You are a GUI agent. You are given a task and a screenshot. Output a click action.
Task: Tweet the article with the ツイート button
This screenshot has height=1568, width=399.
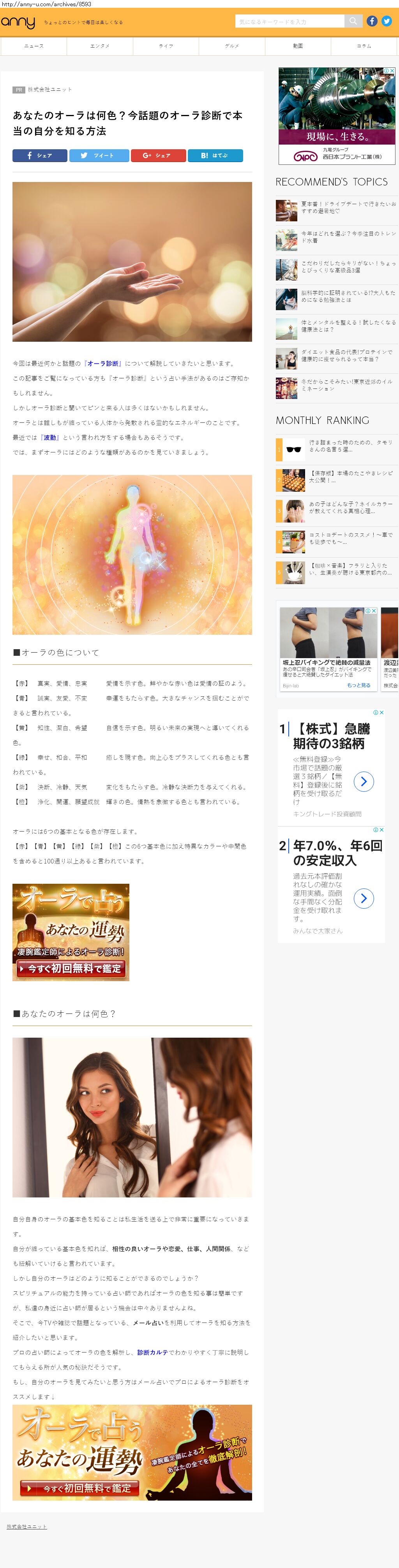[x=99, y=156]
